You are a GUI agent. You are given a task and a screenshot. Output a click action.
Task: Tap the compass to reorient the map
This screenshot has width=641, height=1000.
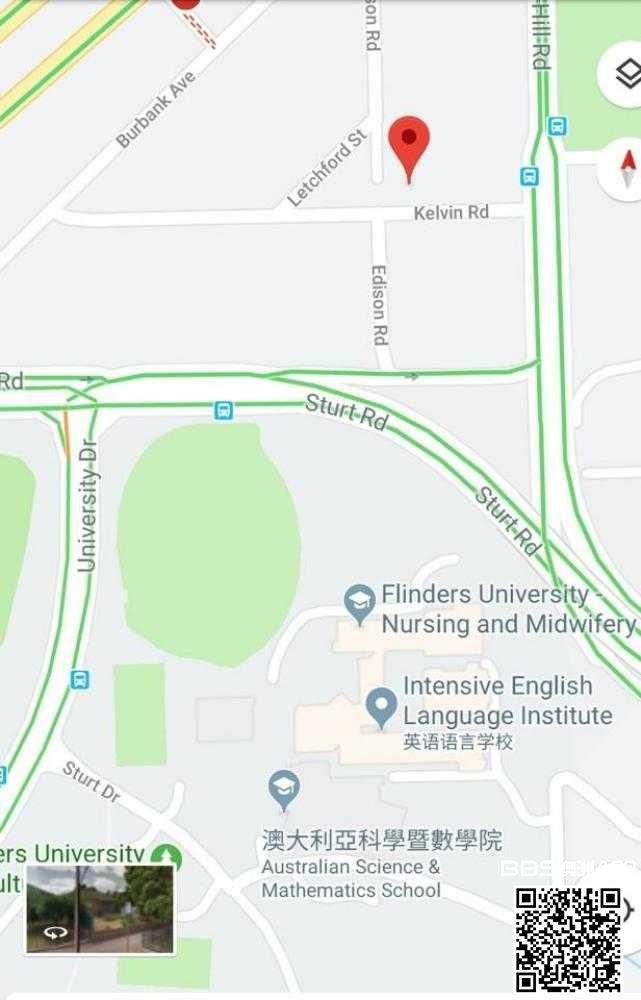coord(626,168)
